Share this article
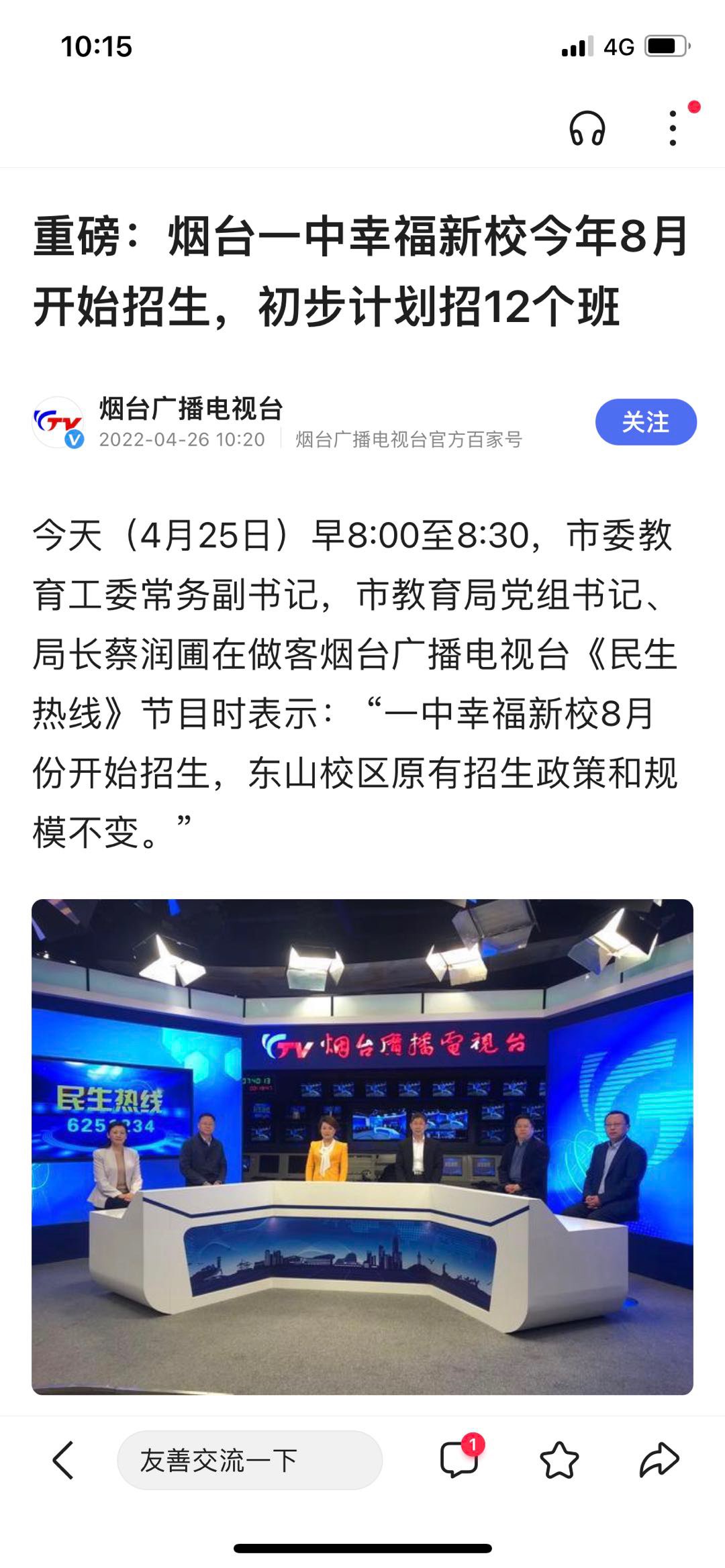This screenshot has width=725, height=1568. (x=659, y=1461)
